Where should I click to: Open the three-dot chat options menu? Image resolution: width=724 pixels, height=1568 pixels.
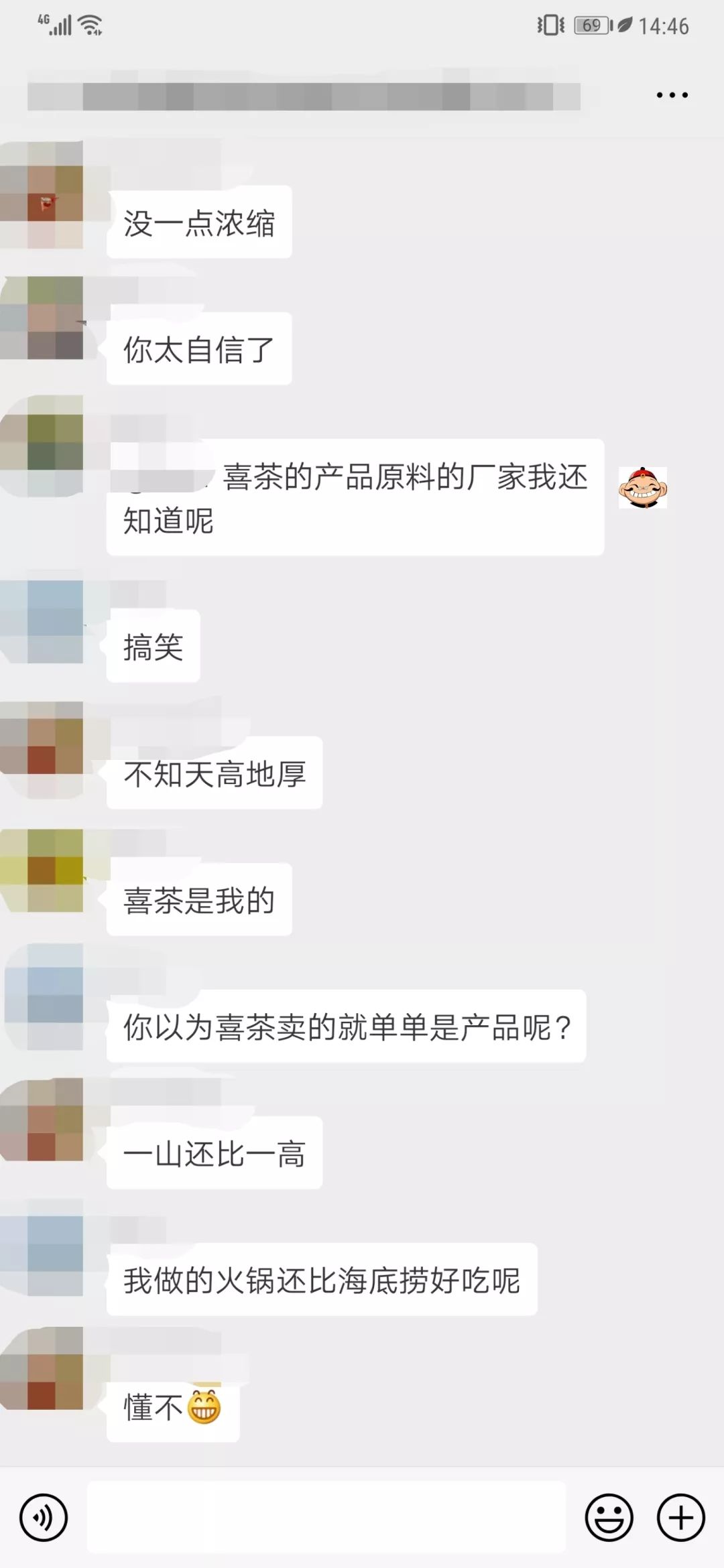[x=672, y=95]
